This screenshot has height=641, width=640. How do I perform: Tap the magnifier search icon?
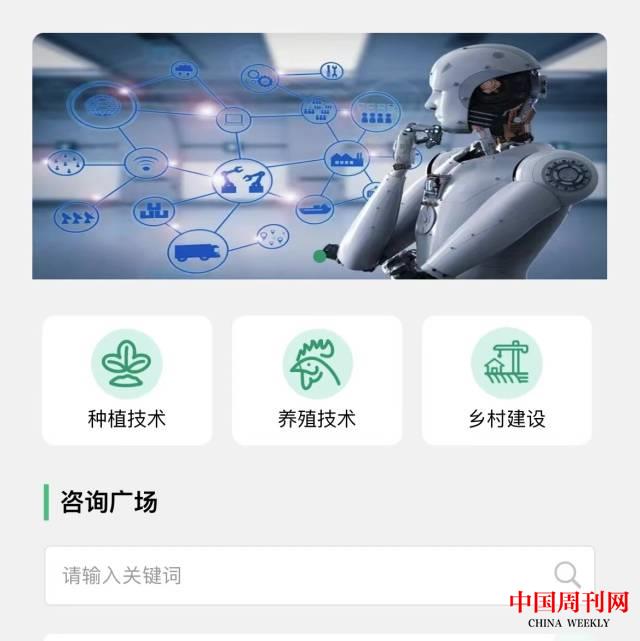[x=567, y=574]
